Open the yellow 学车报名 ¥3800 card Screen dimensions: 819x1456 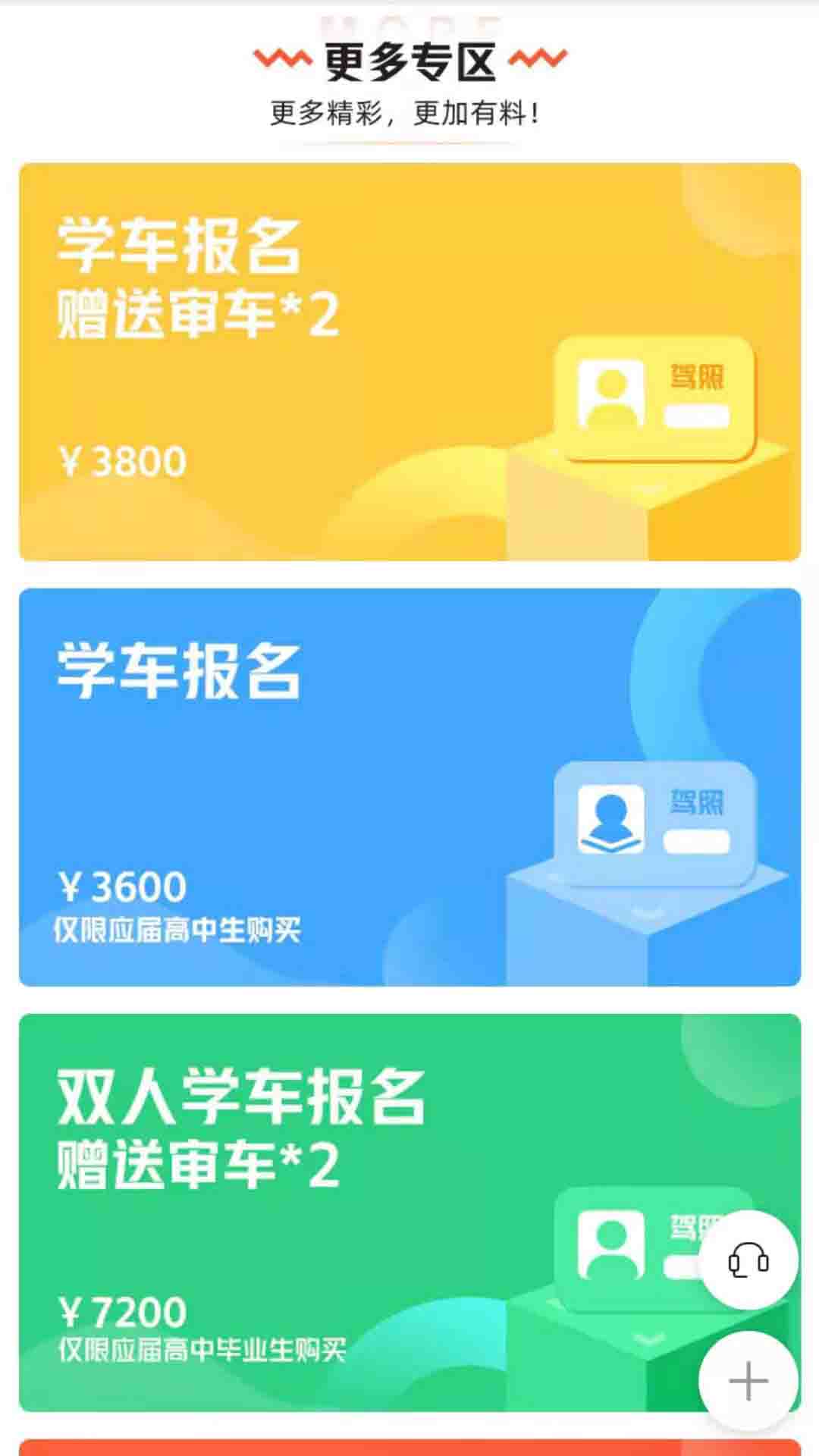409,362
